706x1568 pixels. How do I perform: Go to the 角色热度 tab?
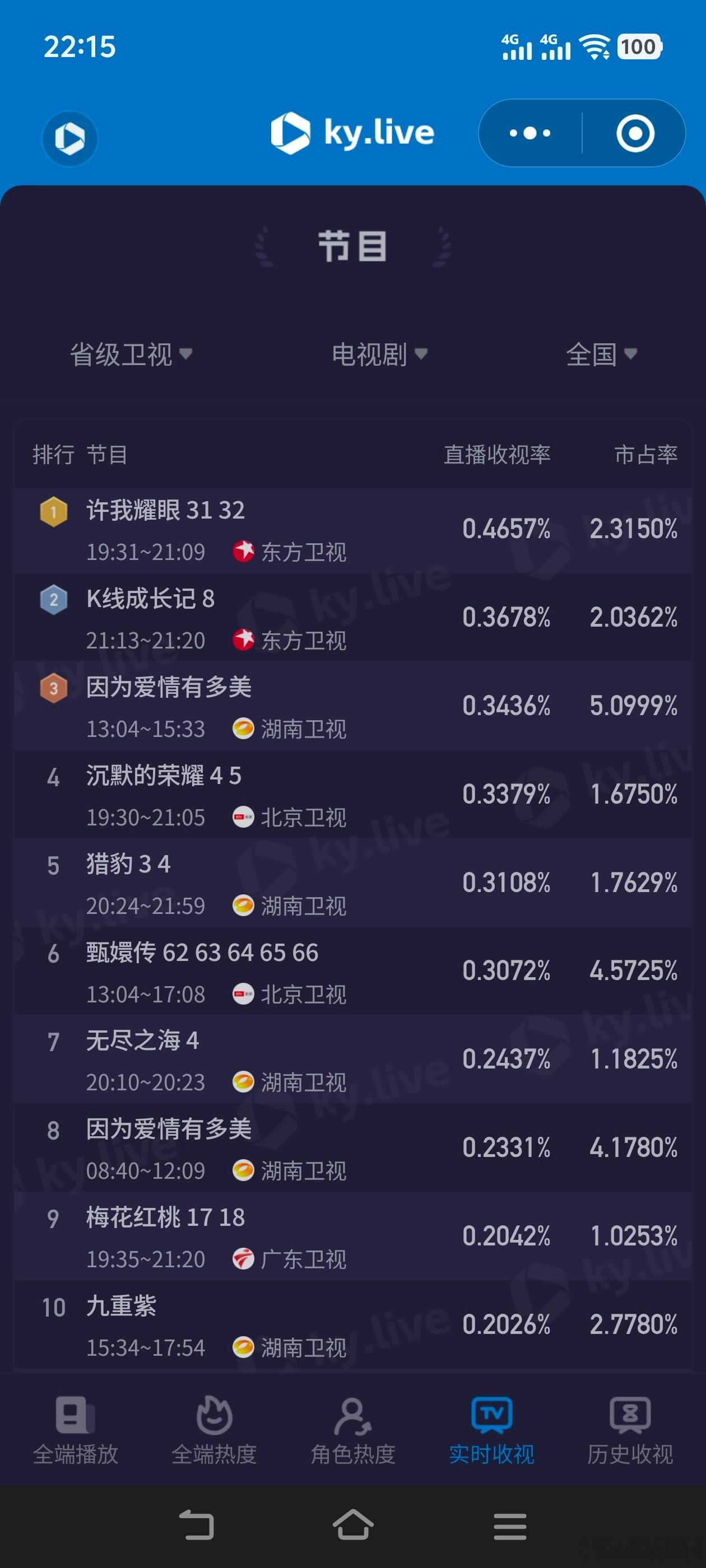352,1431
